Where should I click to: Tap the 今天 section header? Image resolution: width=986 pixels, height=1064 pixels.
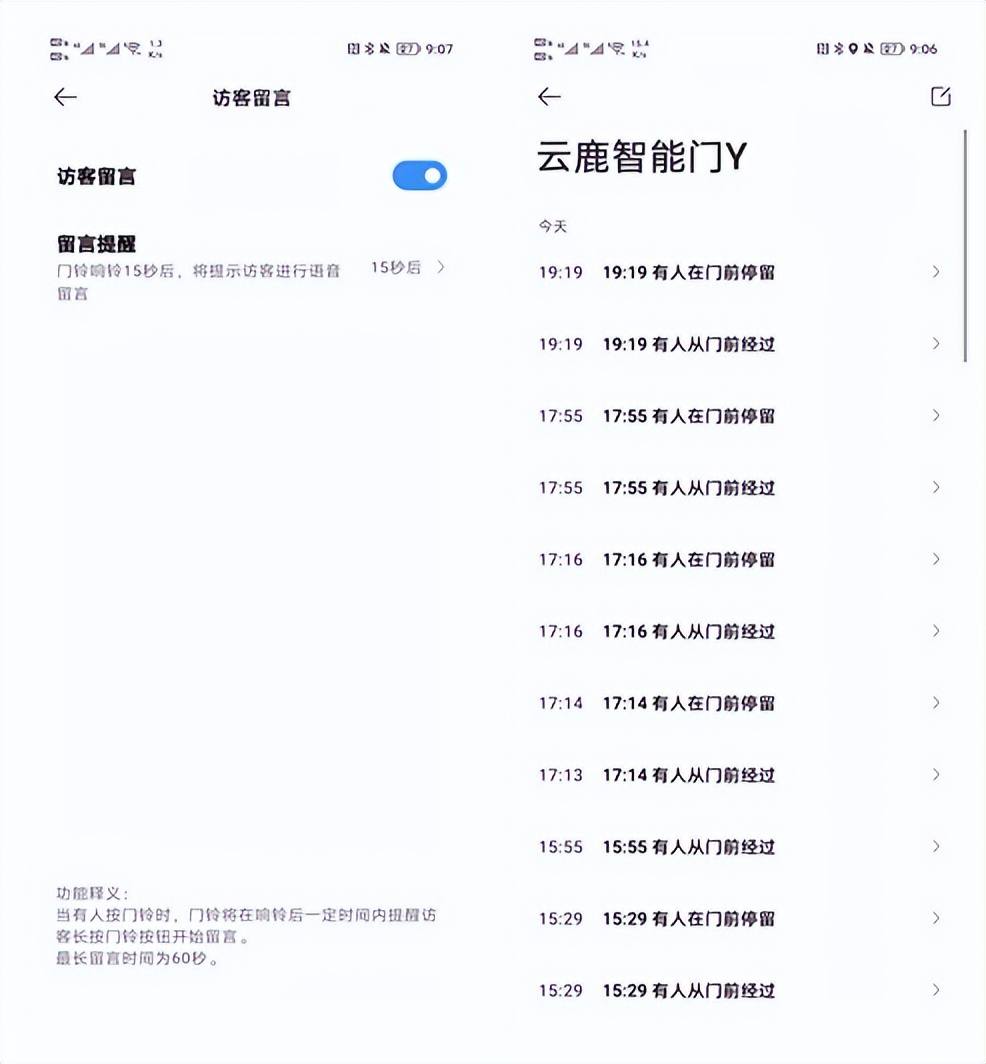click(x=552, y=226)
